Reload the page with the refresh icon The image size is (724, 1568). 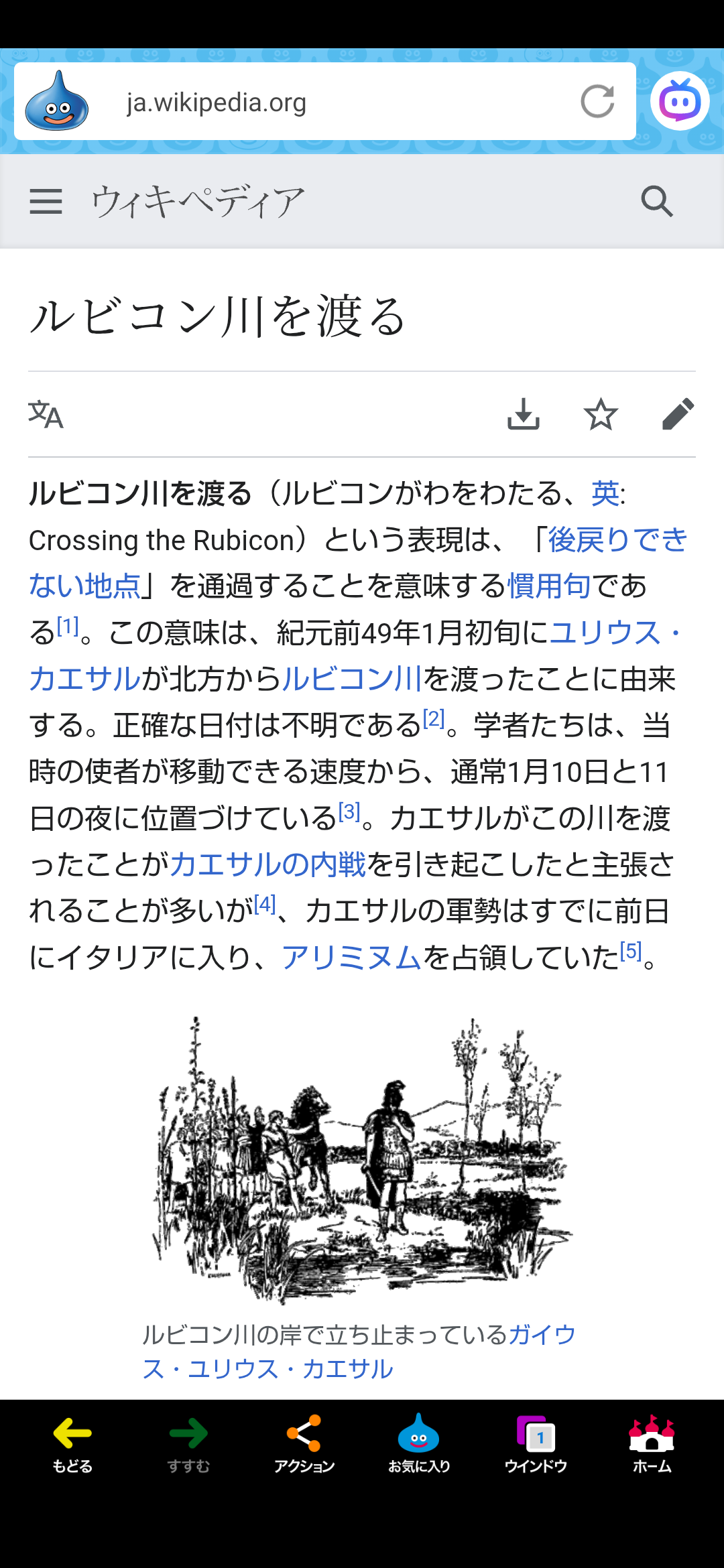597,102
